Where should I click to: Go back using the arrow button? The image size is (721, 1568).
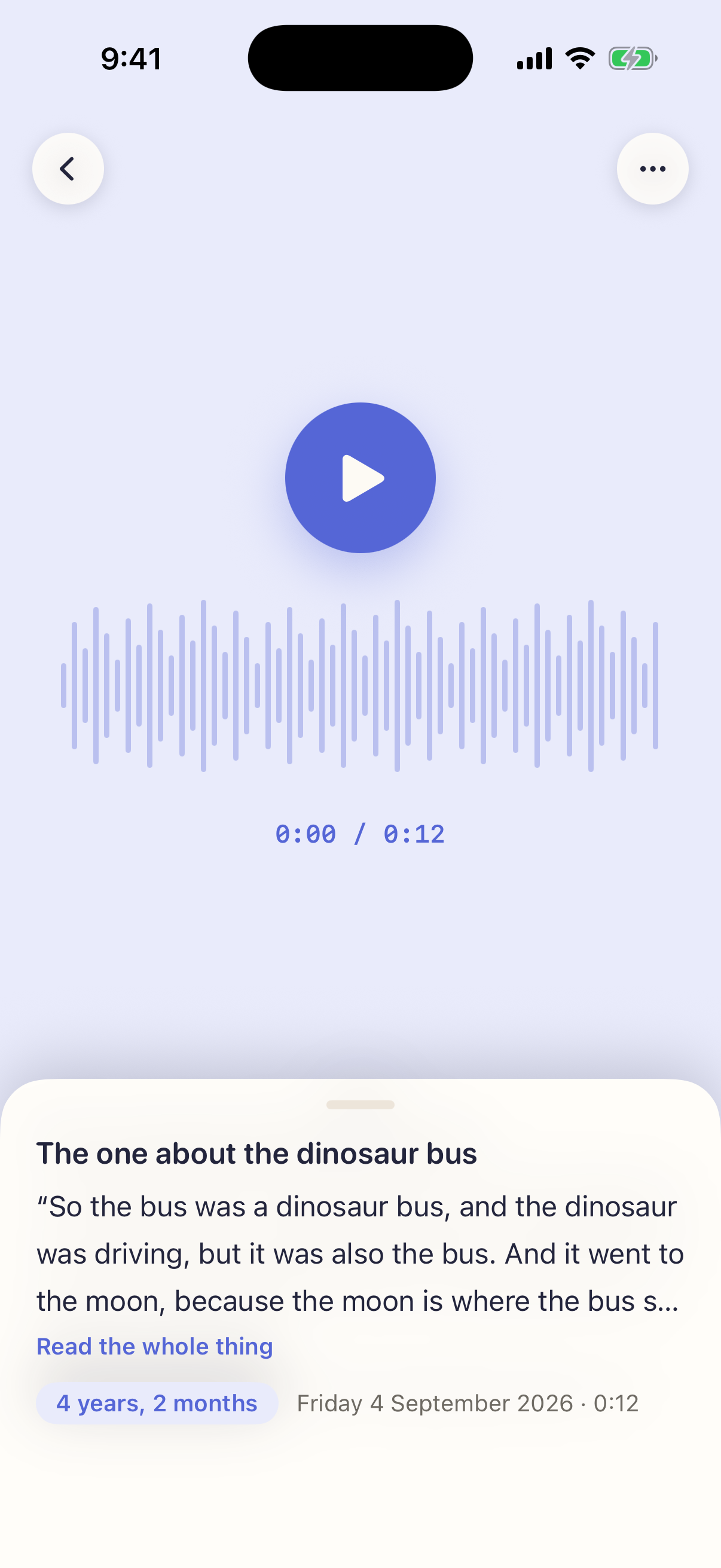68,169
